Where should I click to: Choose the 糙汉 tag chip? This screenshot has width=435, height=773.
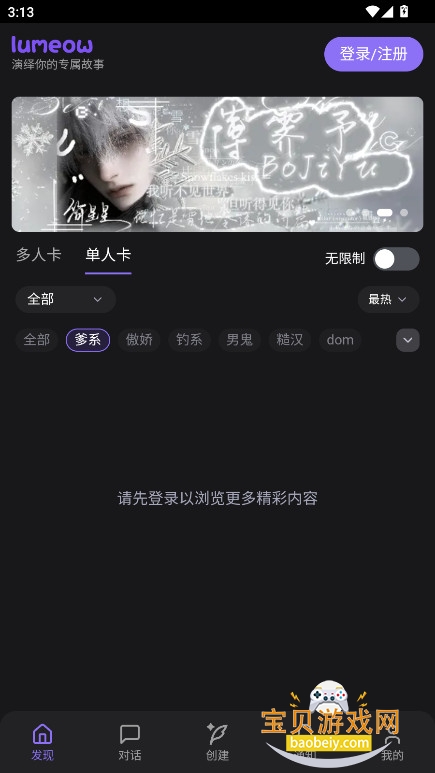(290, 340)
